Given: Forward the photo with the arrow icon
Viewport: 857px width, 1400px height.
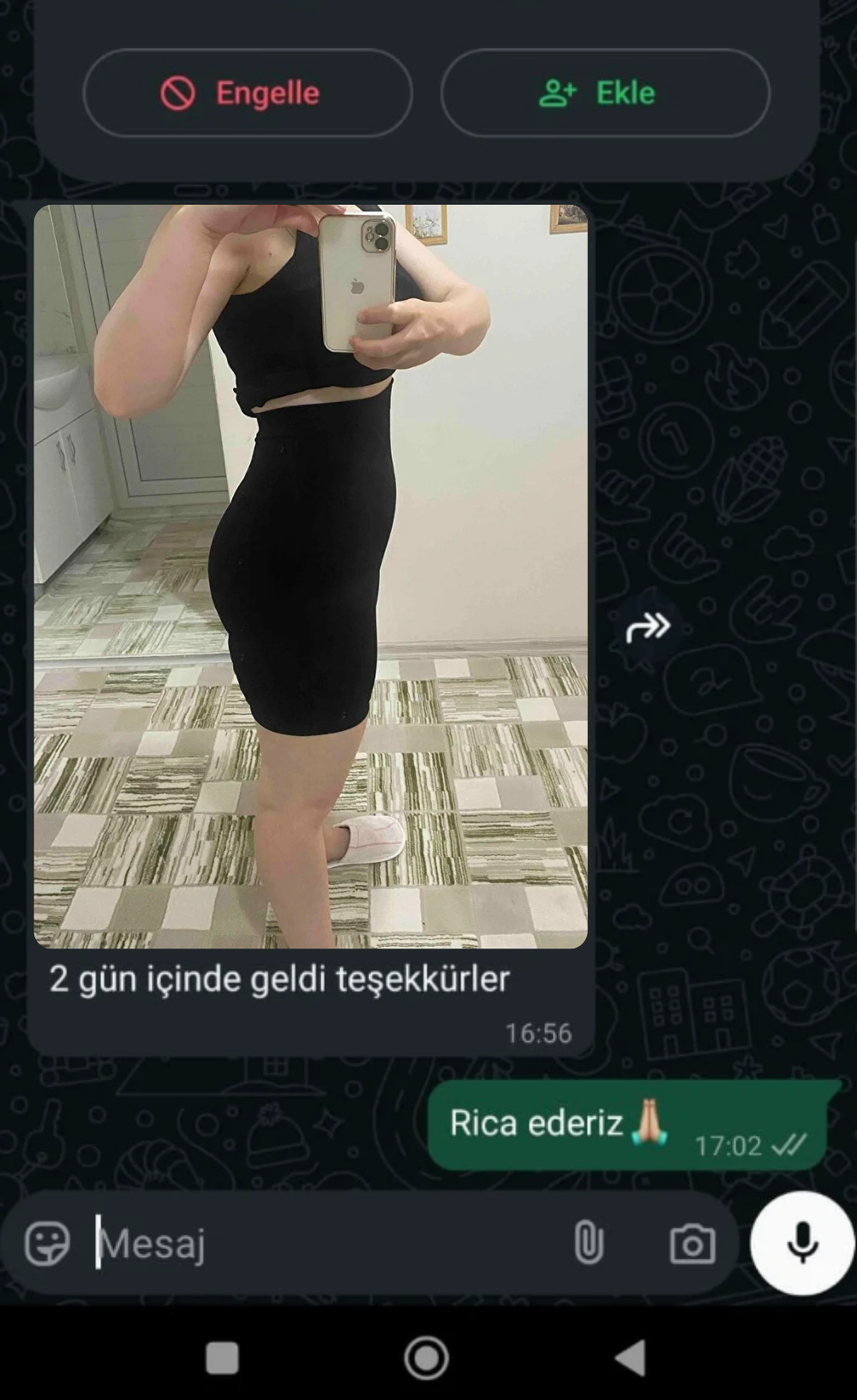Looking at the screenshot, I should 648,627.
